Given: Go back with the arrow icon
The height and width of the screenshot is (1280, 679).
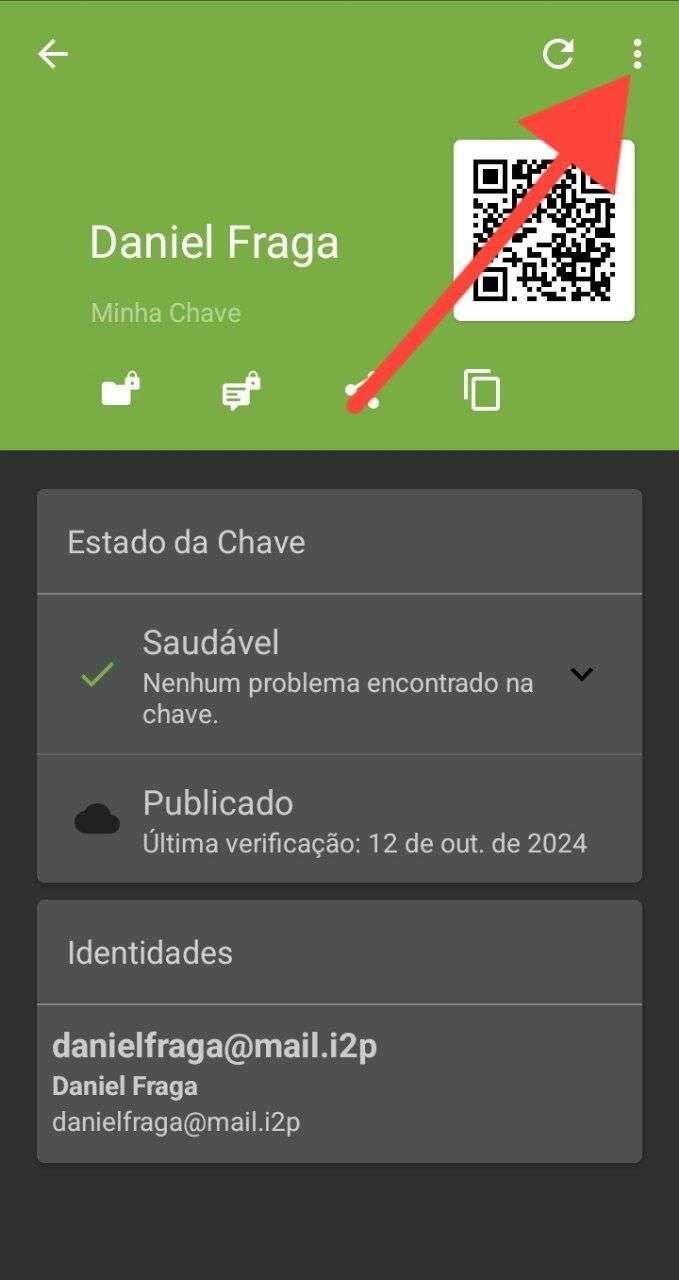Looking at the screenshot, I should click(x=53, y=54).
